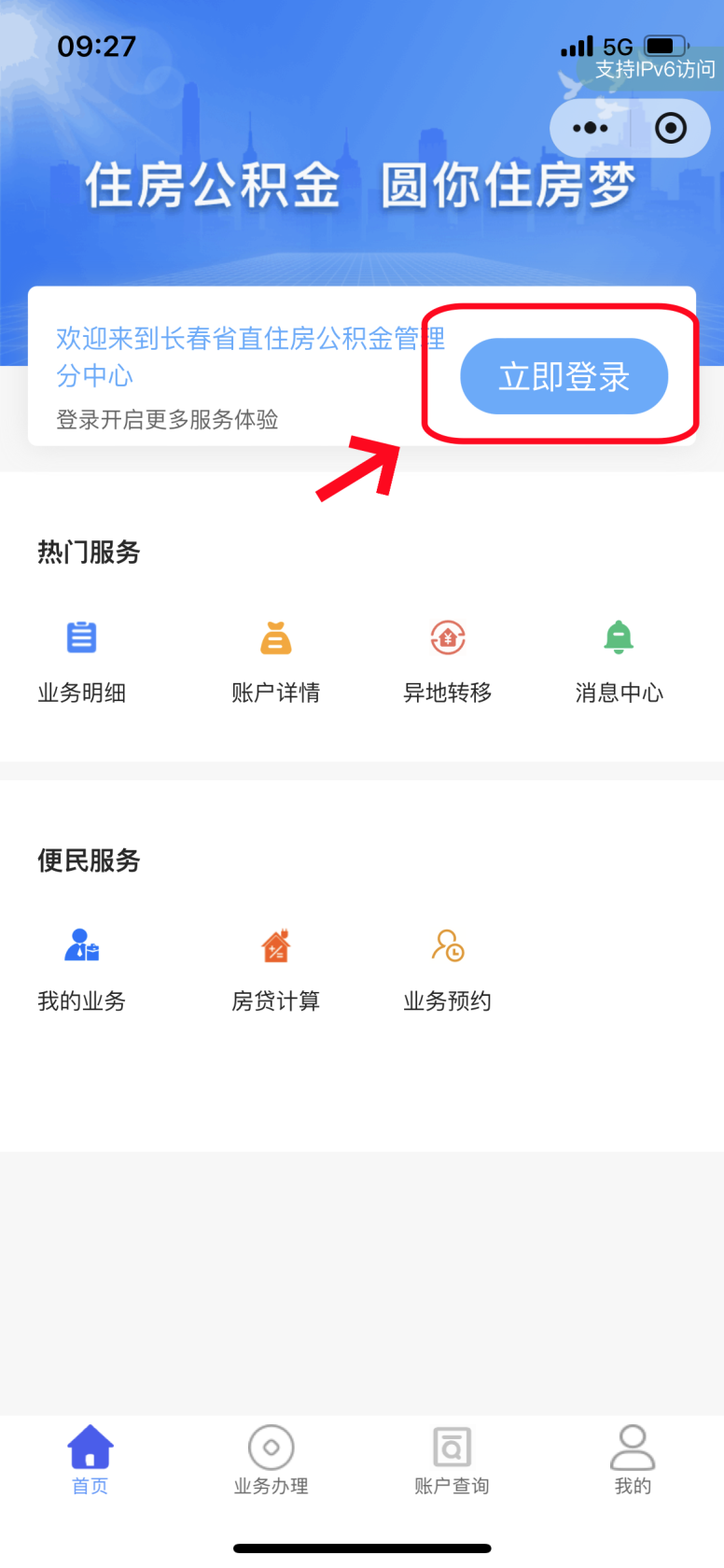This screenshot has height=1568, width=724.
Task: Open 异地转移 transfer service
Action: tap(448, 660)
